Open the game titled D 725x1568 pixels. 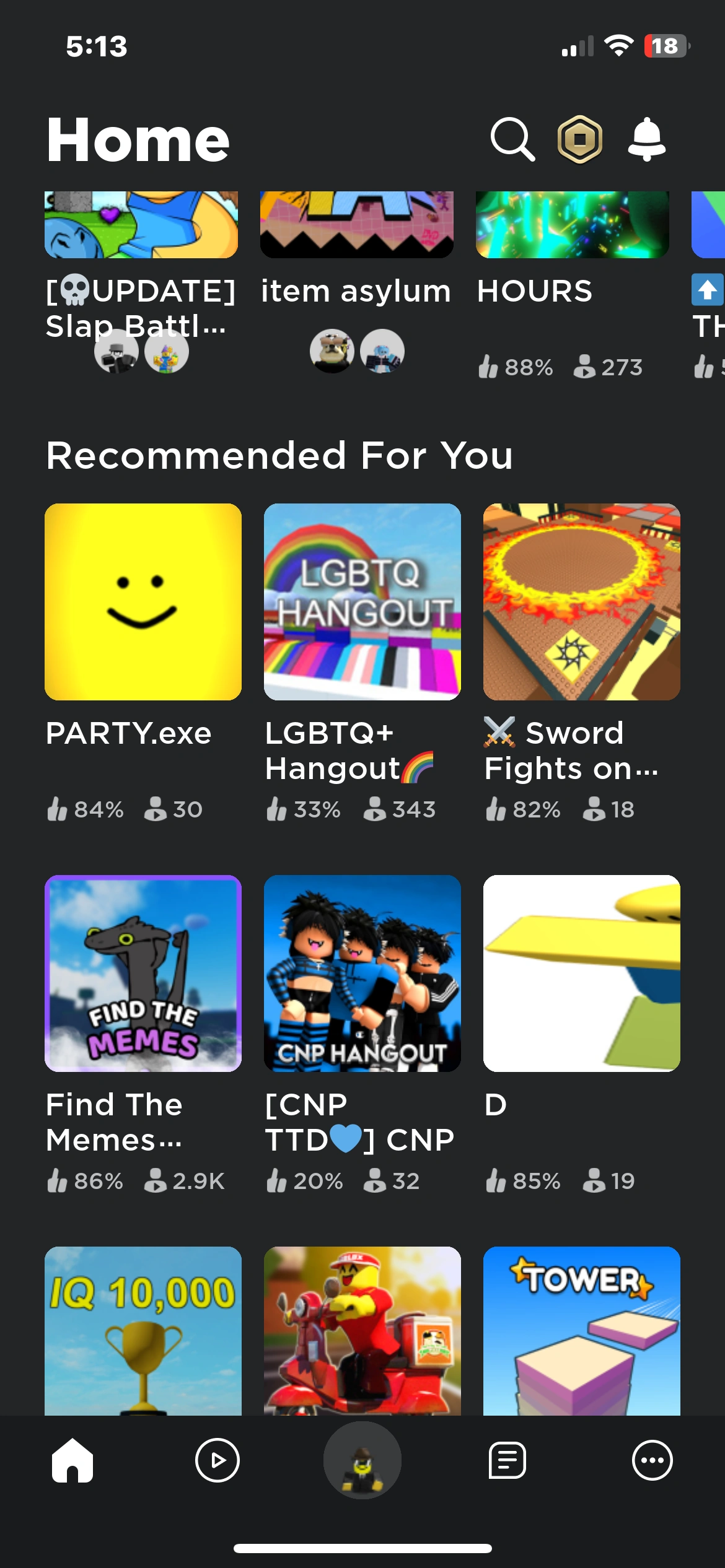click(x=580, y=974)
